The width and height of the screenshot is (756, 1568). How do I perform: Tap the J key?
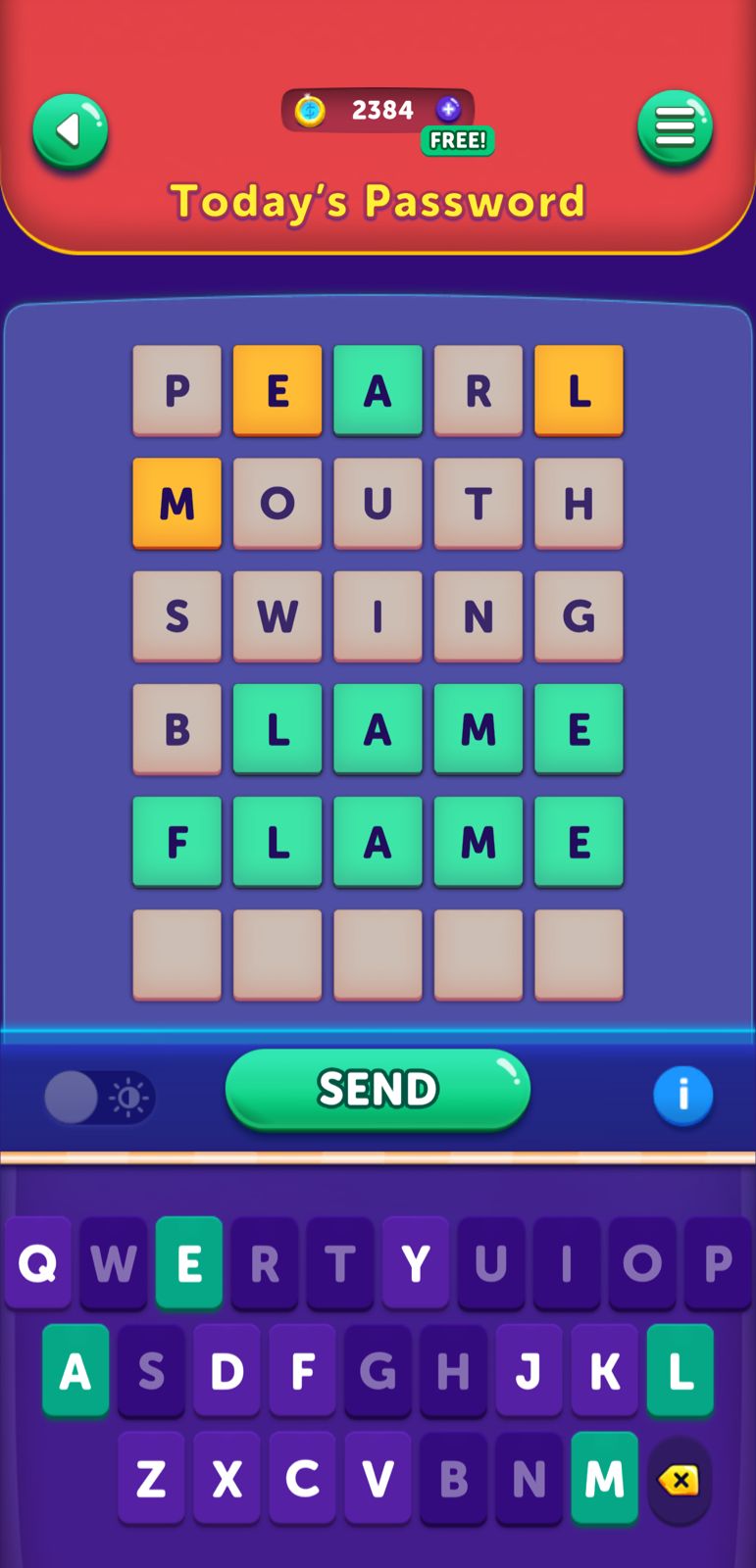click(x=529, y=1371)
